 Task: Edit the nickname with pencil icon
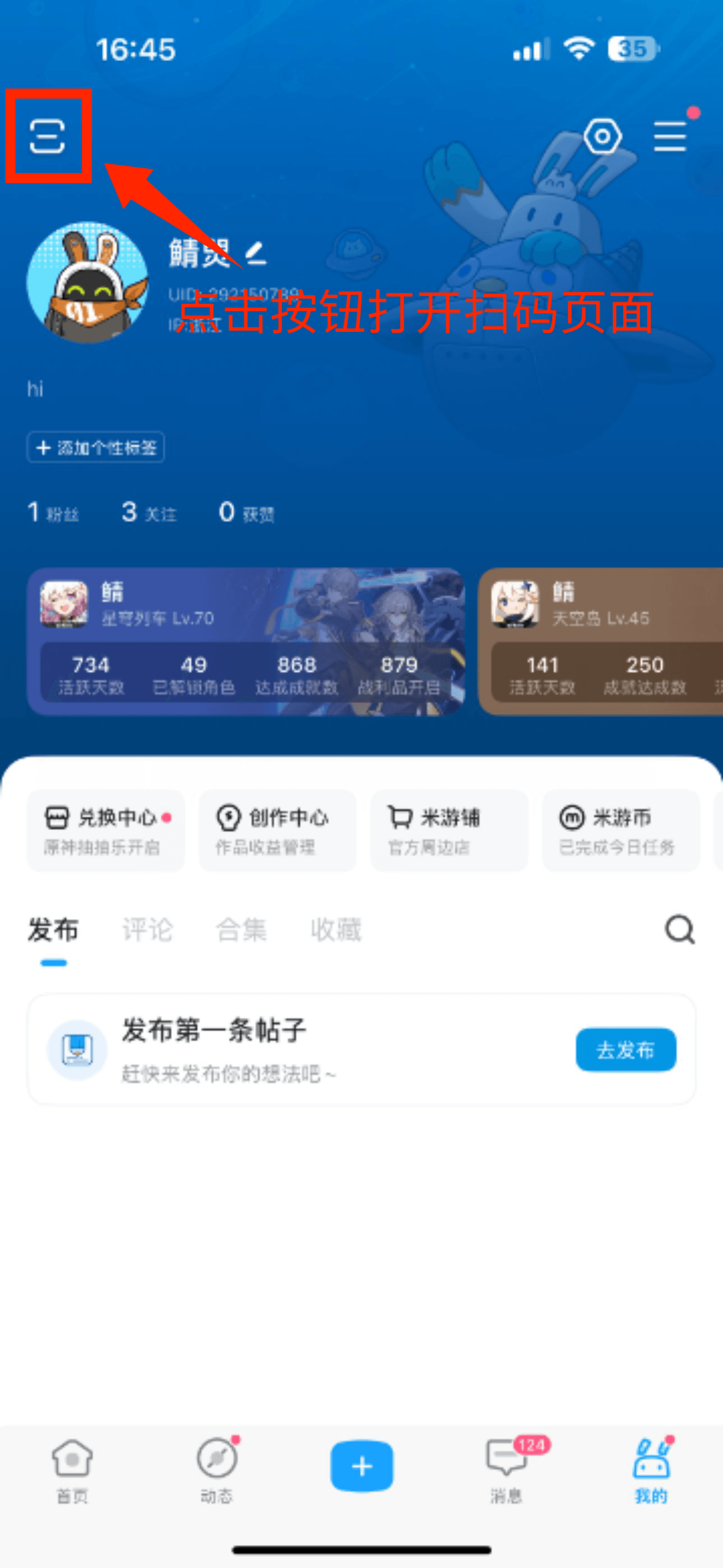(x=256, y=252)
